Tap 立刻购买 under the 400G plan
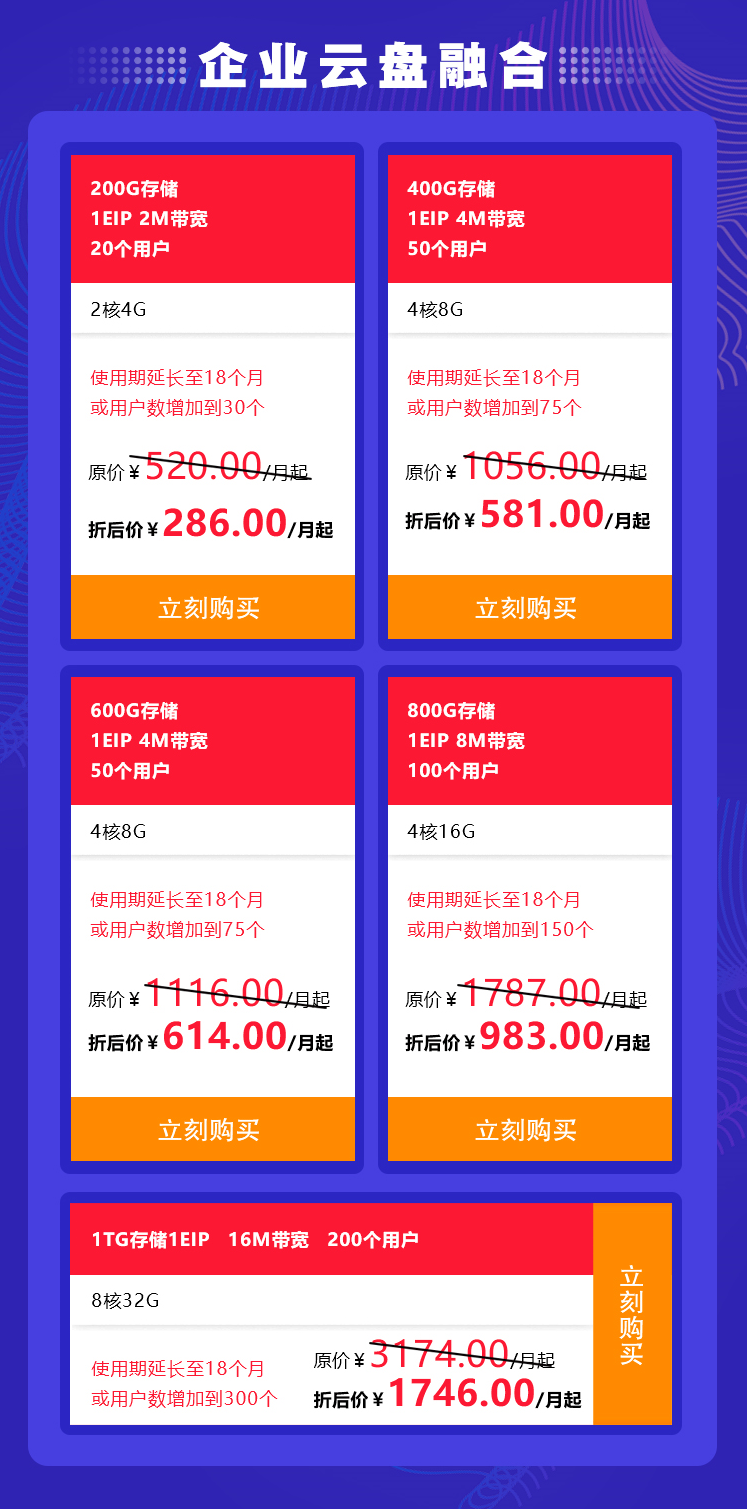Image resolution: width=747 pixels, height=1509 pixels. tap(530, 607)
